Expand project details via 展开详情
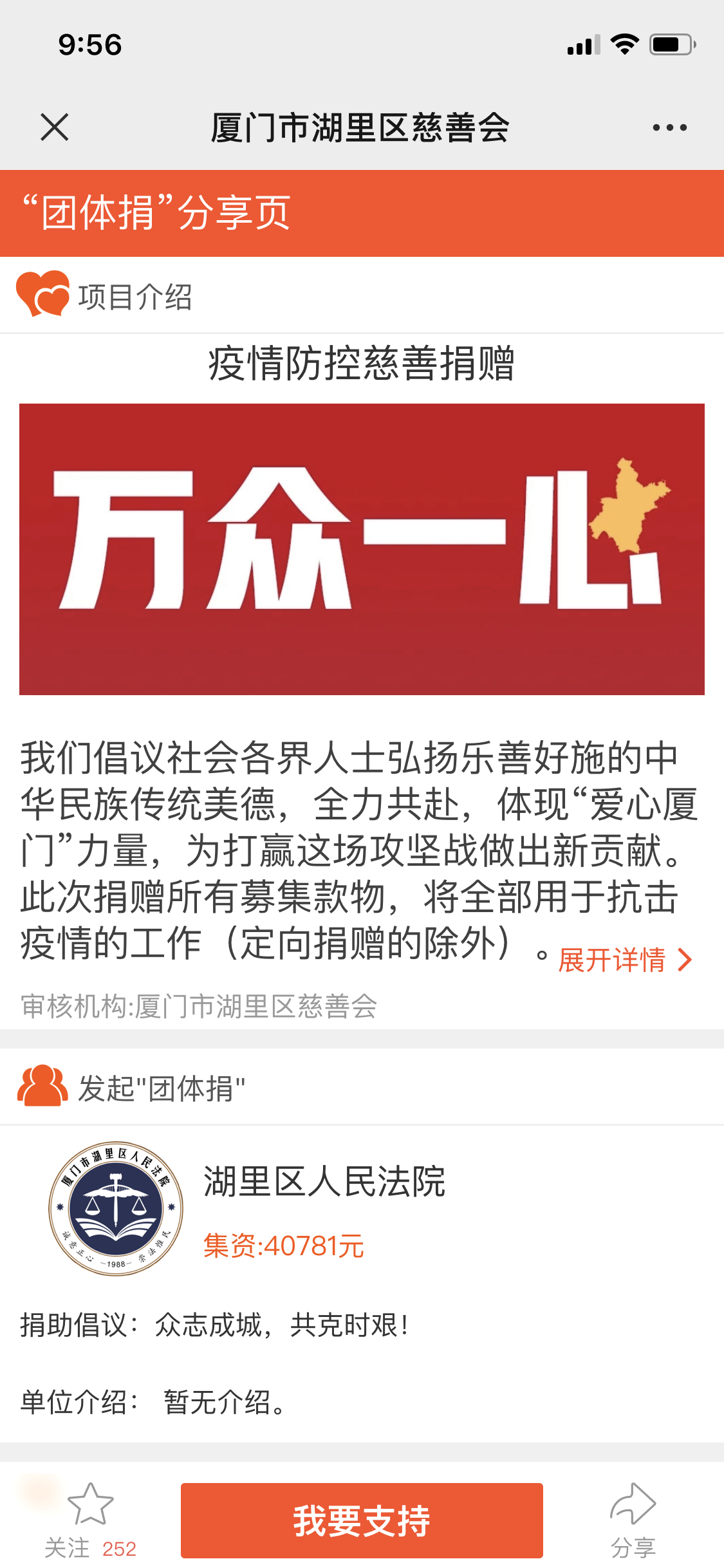Screen dimensions: 724x1568 tap(624, 960)
